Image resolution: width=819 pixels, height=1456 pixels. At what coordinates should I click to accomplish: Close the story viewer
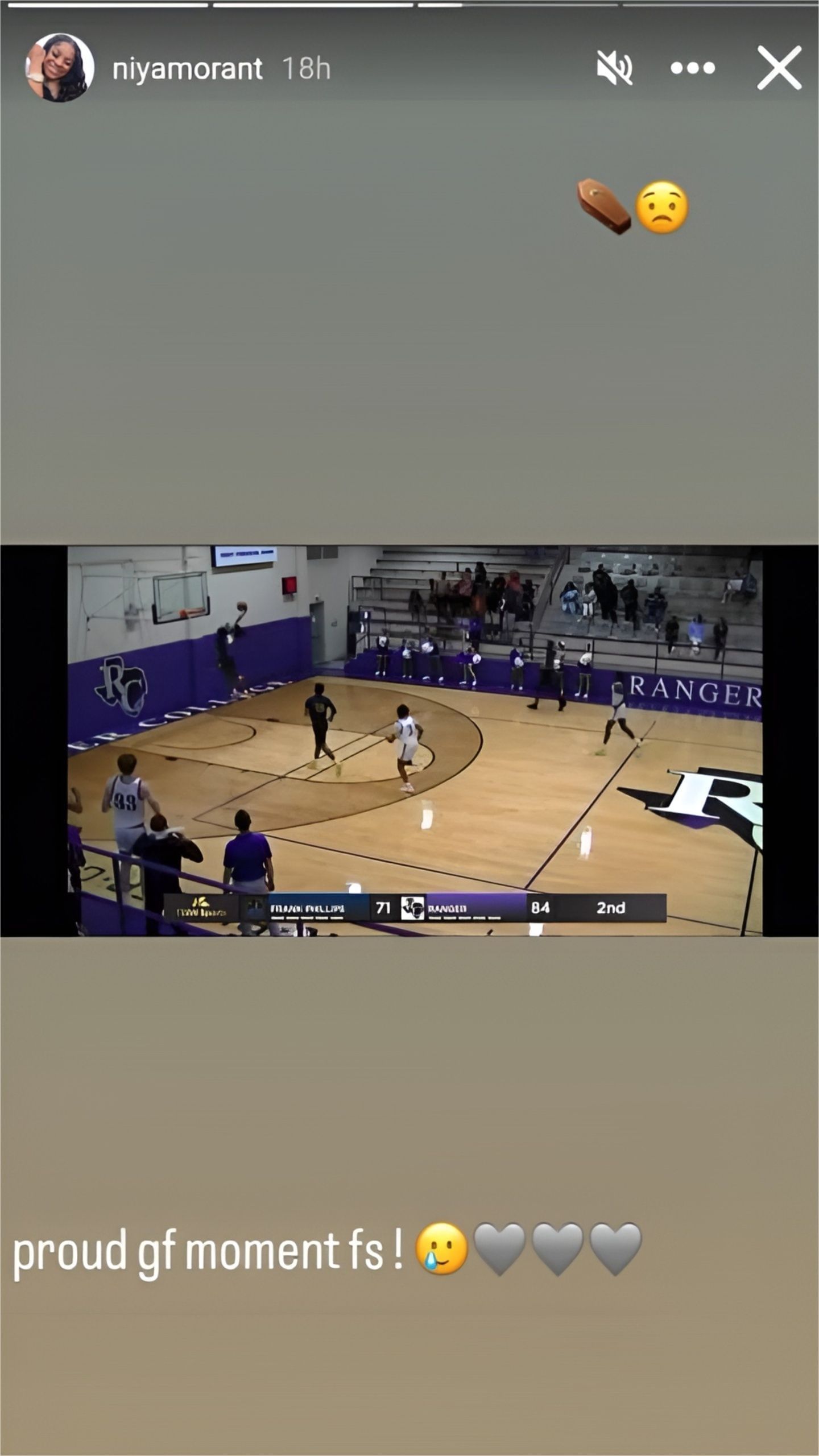[779, 68]
